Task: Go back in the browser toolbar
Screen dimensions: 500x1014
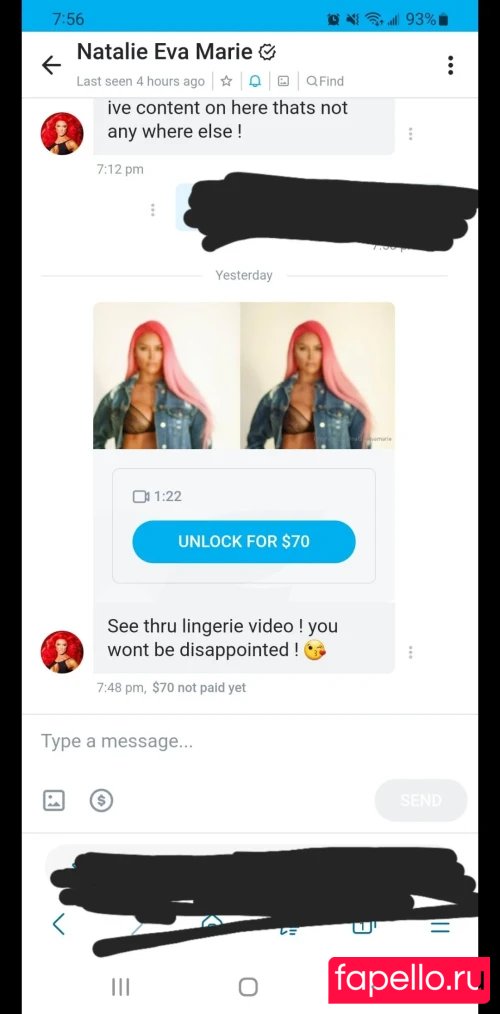Action: point(58,924)
